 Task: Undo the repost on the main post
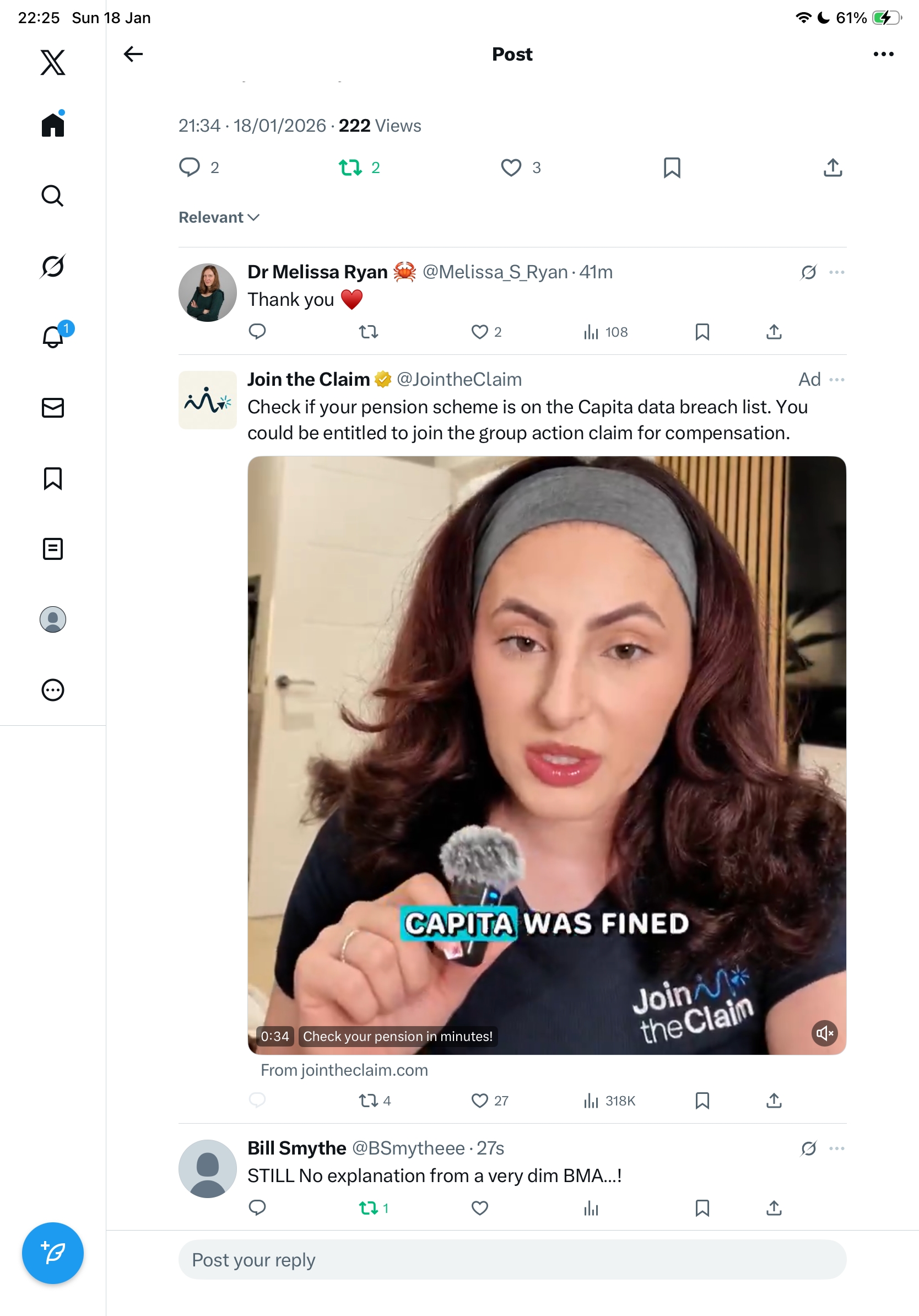pos(350,168)
